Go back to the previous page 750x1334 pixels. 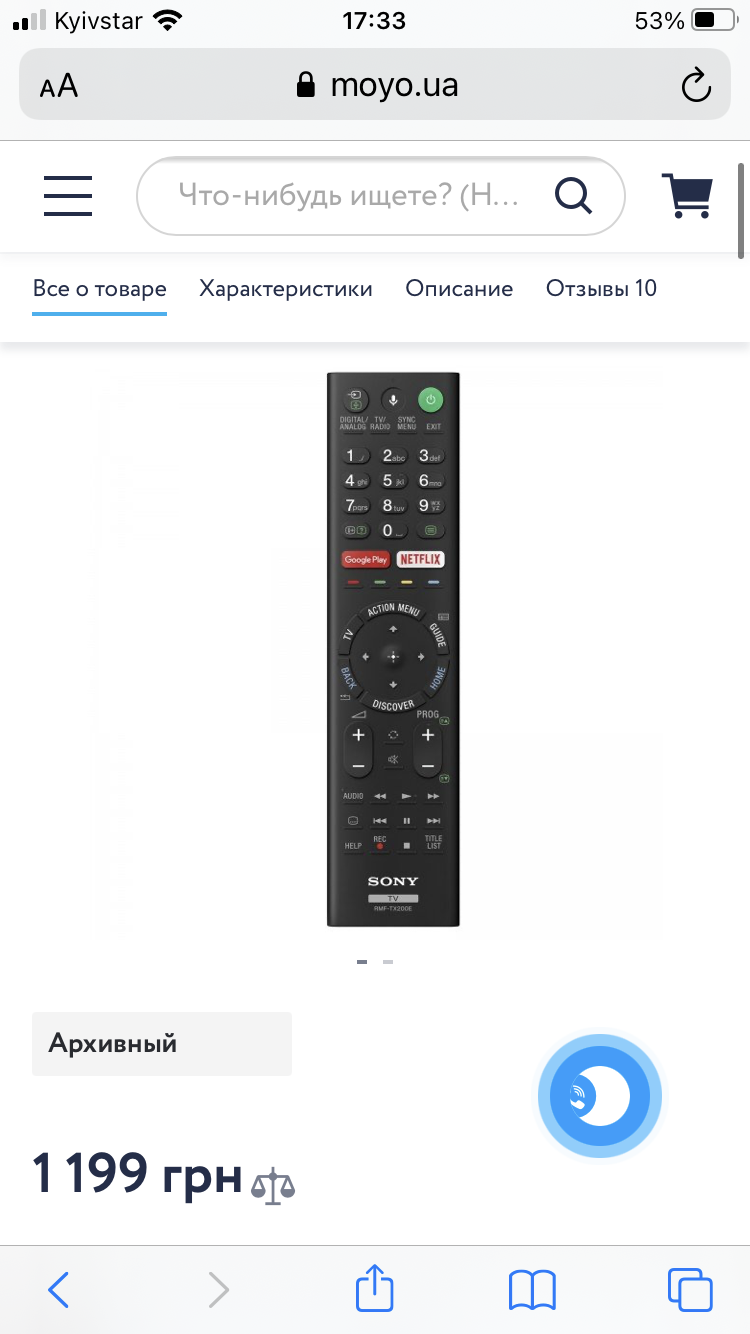coord(59,1290)
